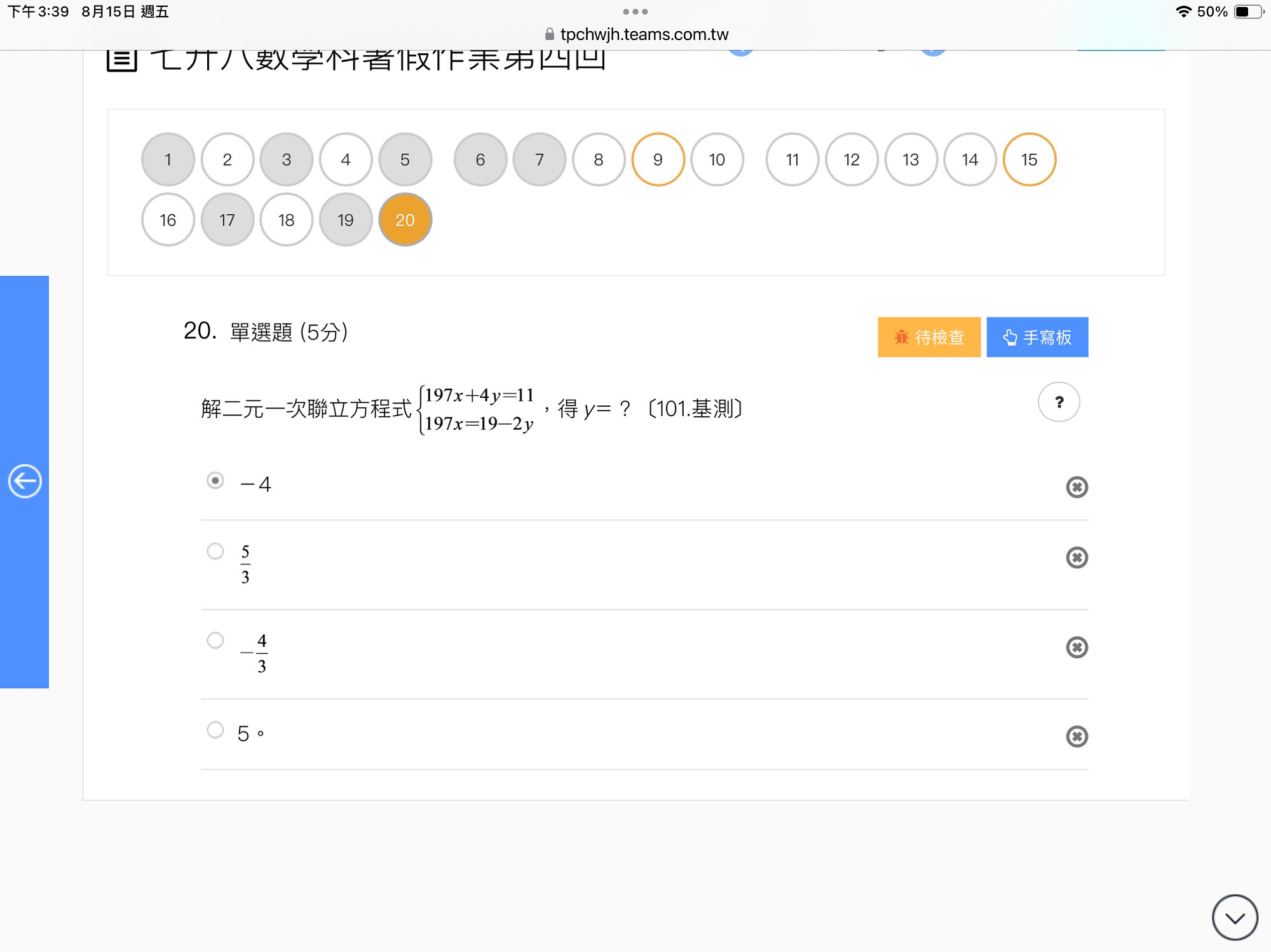Tap the down chevron circle button
The height and width of the screenshot is (952, 1271).
(x=1234, y=917)
